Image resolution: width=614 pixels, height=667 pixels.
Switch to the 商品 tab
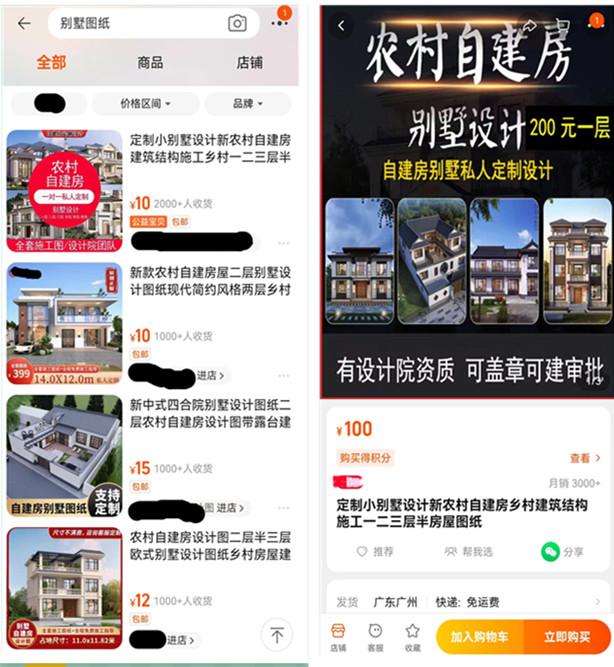tap(150, 63)
